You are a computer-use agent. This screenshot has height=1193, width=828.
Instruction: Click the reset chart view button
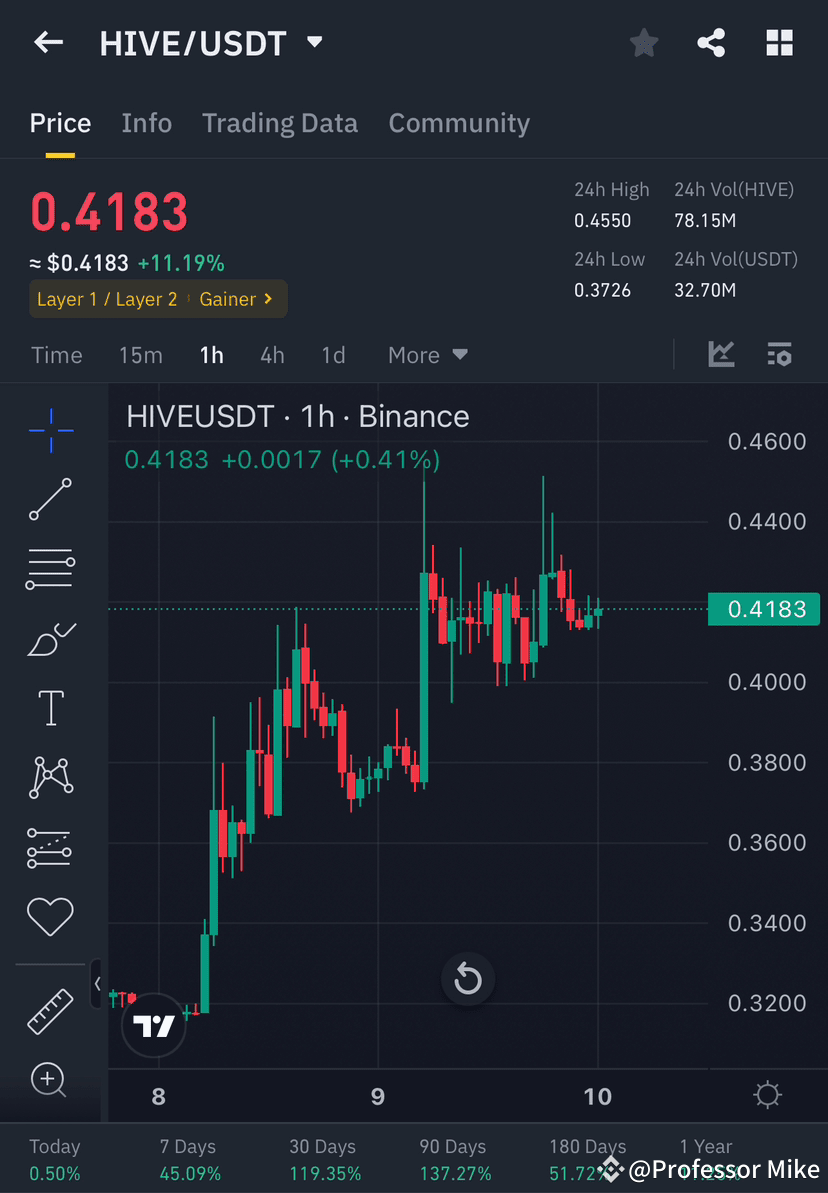pyautogui.click(x=468, y=979)
